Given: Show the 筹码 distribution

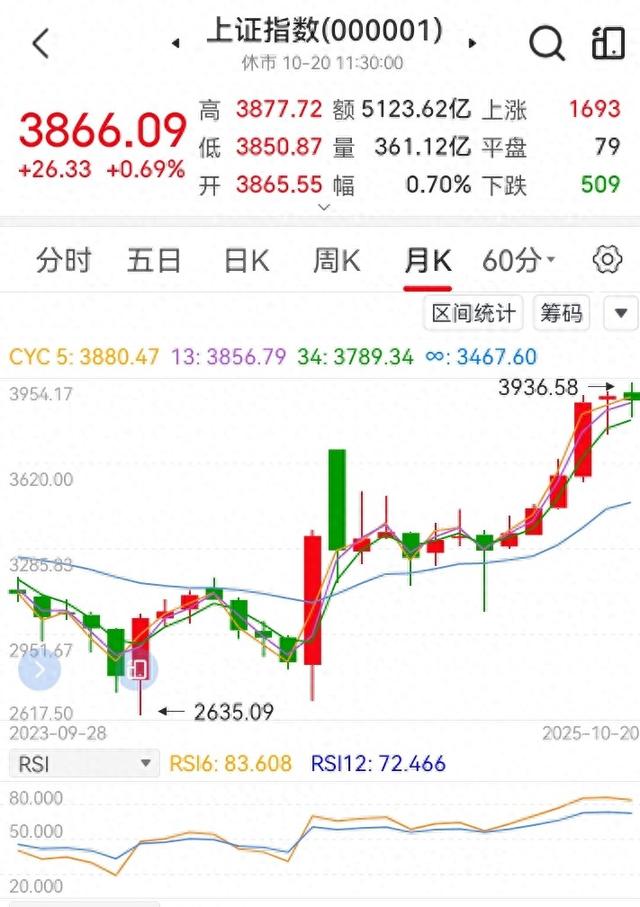Looking at the screenshot, I should point(561,314).
